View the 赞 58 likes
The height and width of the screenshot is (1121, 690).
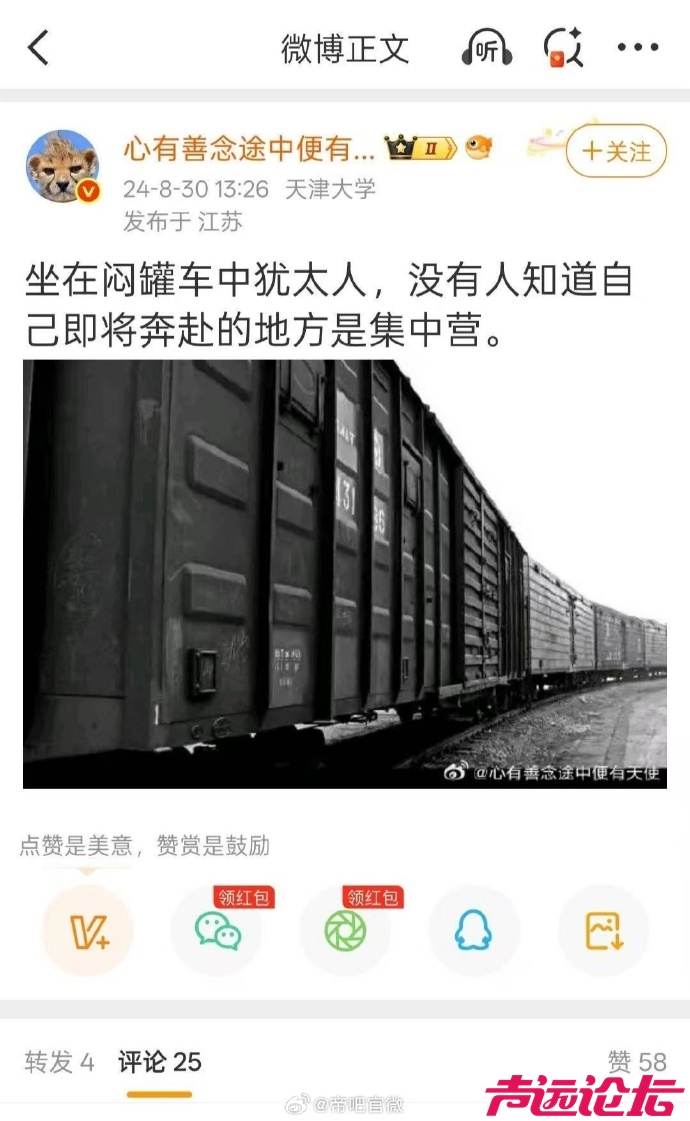click(636, 1062)
